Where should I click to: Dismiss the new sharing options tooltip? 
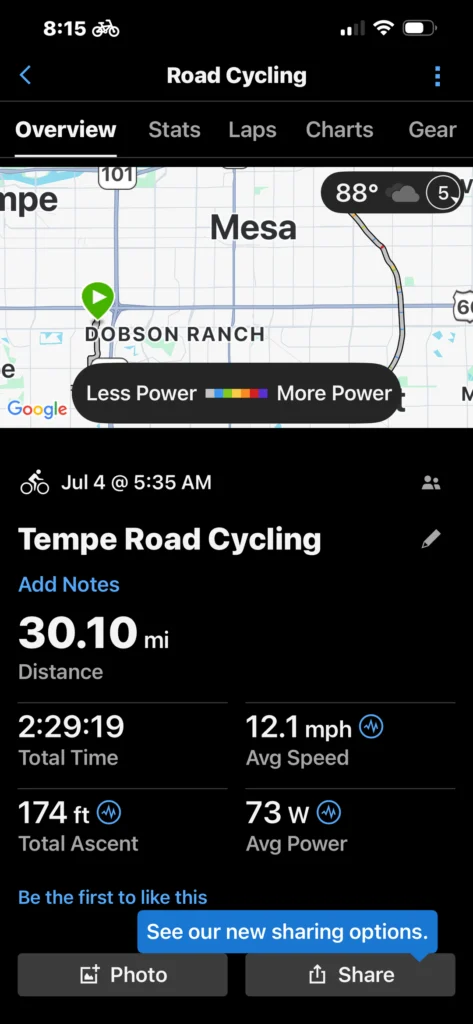[287, 931]
